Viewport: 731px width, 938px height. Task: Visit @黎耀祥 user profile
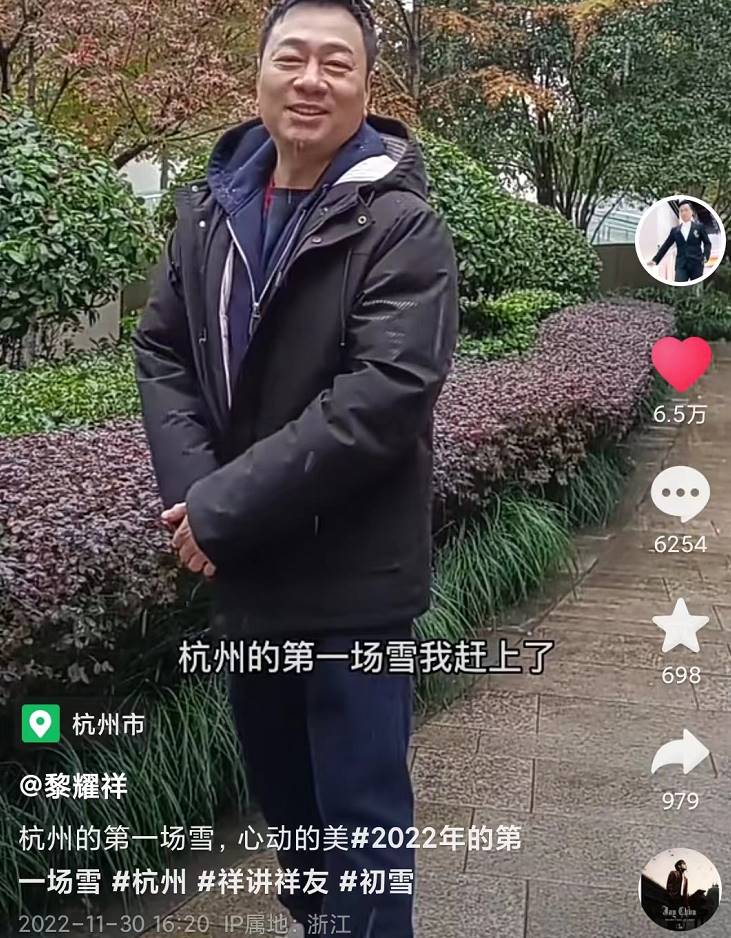(x=73, y=786)
